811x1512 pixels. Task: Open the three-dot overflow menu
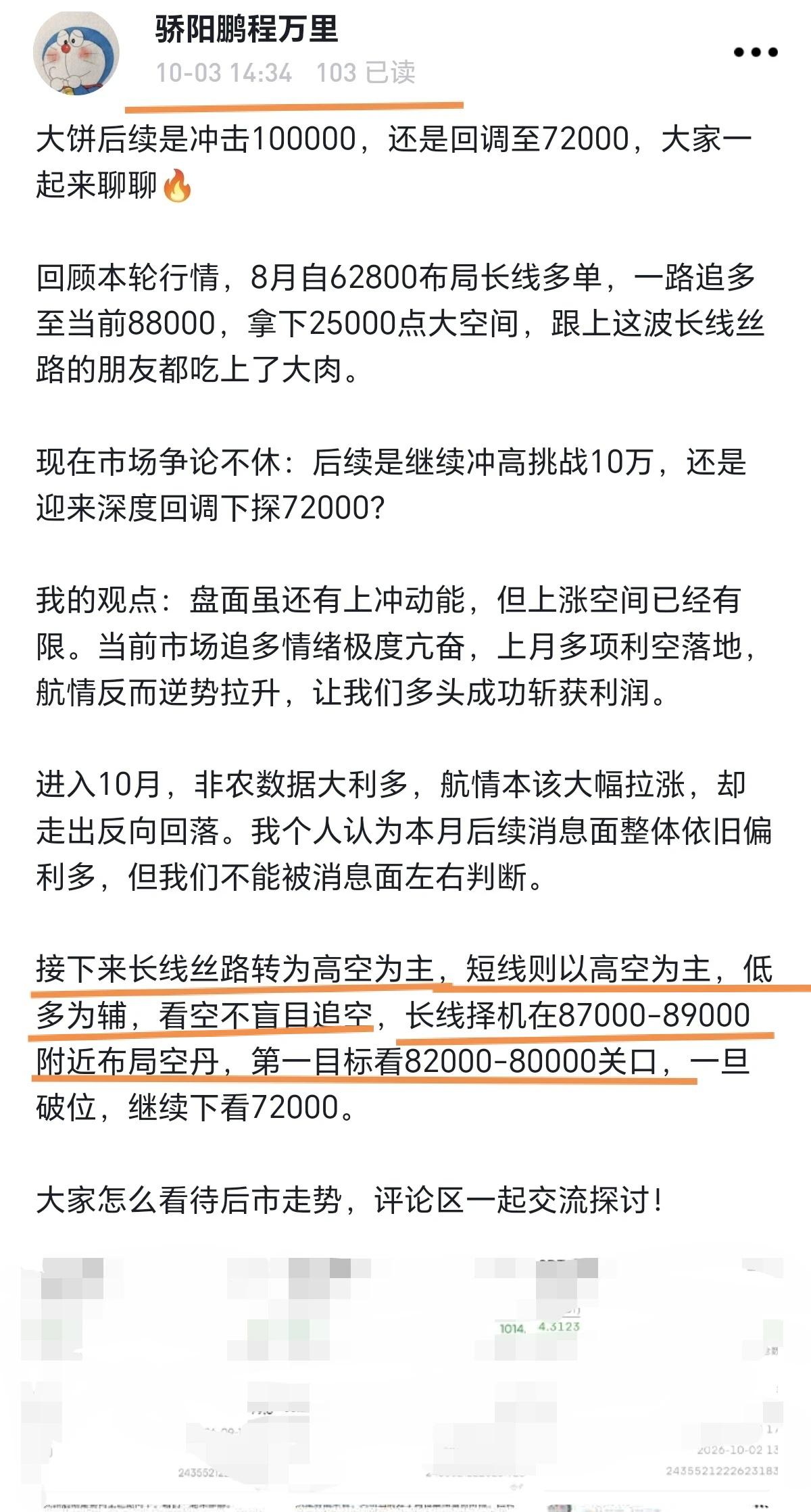[756, 52]
